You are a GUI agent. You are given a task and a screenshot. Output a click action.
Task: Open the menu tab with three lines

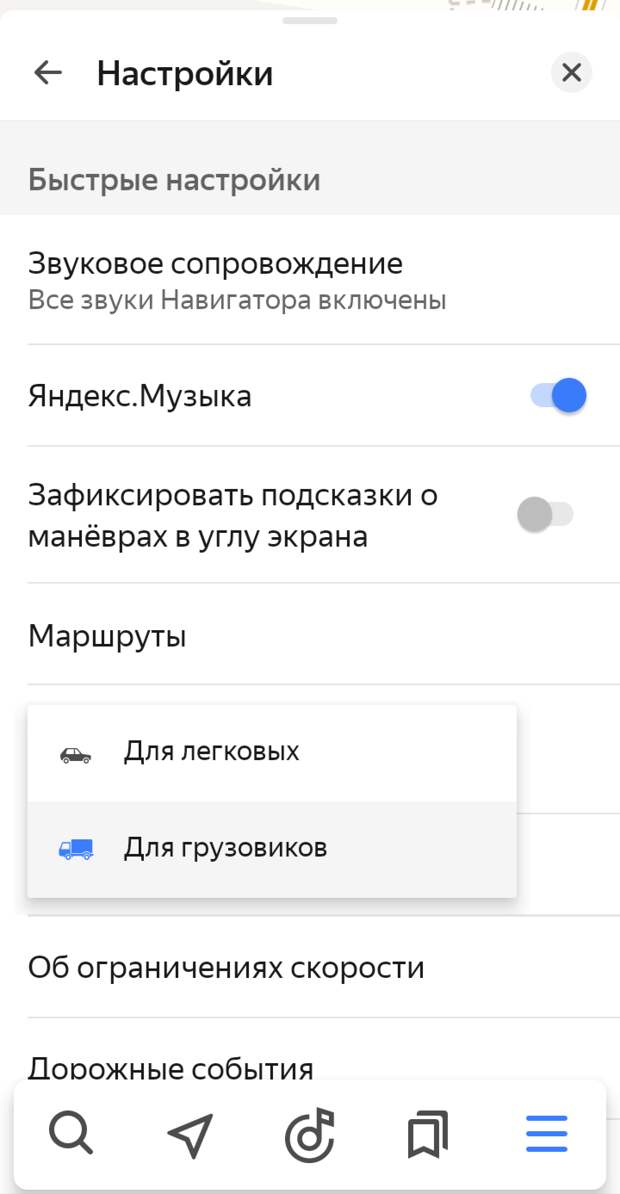point(546,1135)
